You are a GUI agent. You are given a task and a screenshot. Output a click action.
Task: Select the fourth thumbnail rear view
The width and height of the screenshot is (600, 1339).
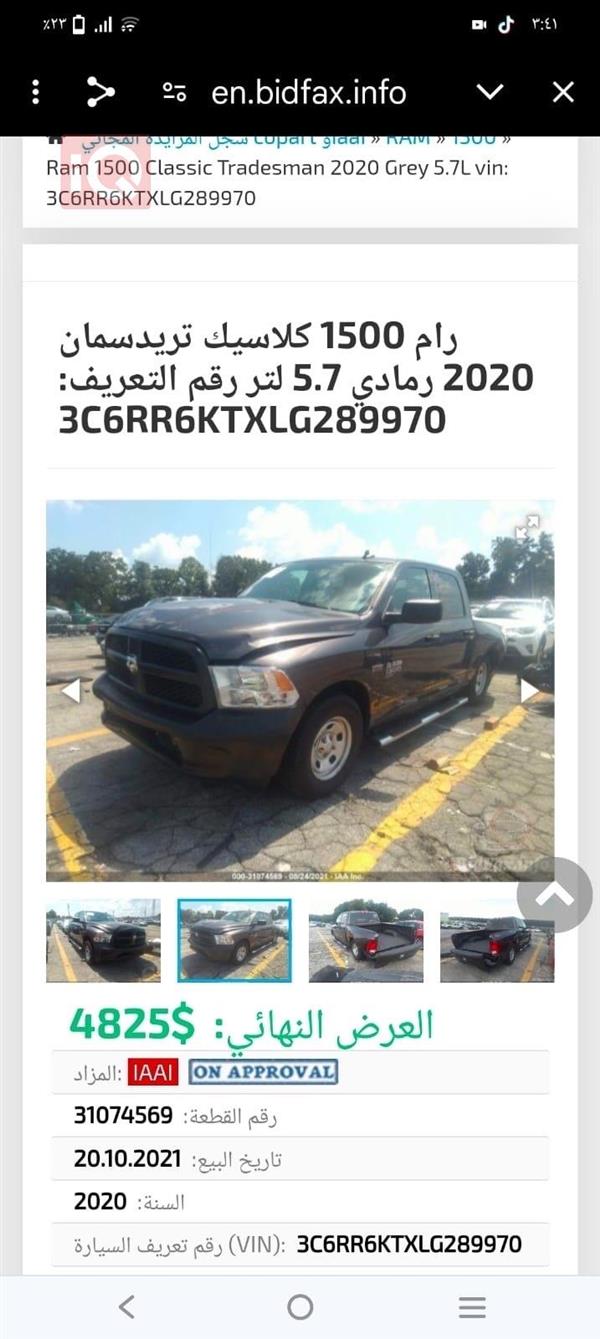tap(496, 940)
